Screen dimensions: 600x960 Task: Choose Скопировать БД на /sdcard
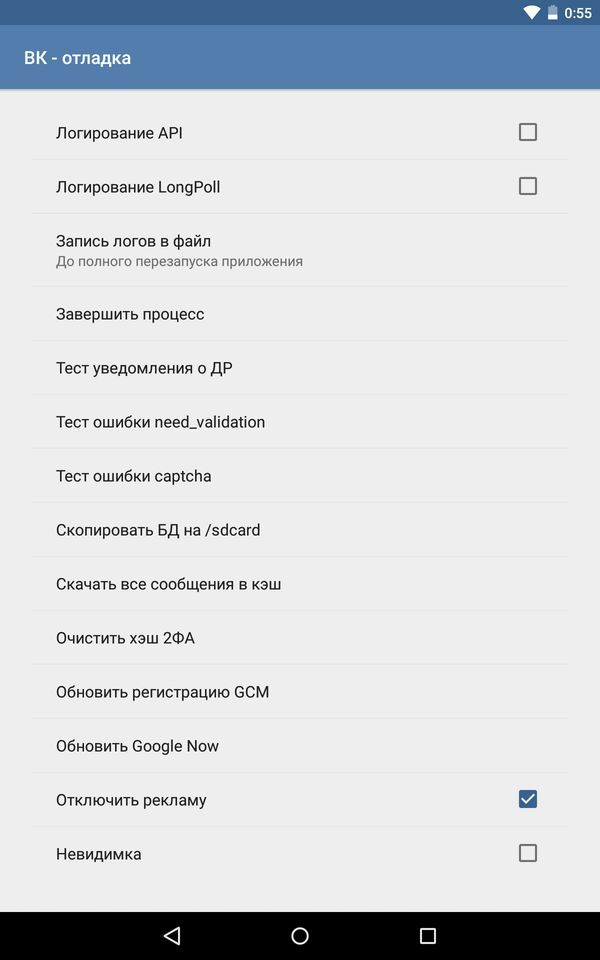[300, 530]
